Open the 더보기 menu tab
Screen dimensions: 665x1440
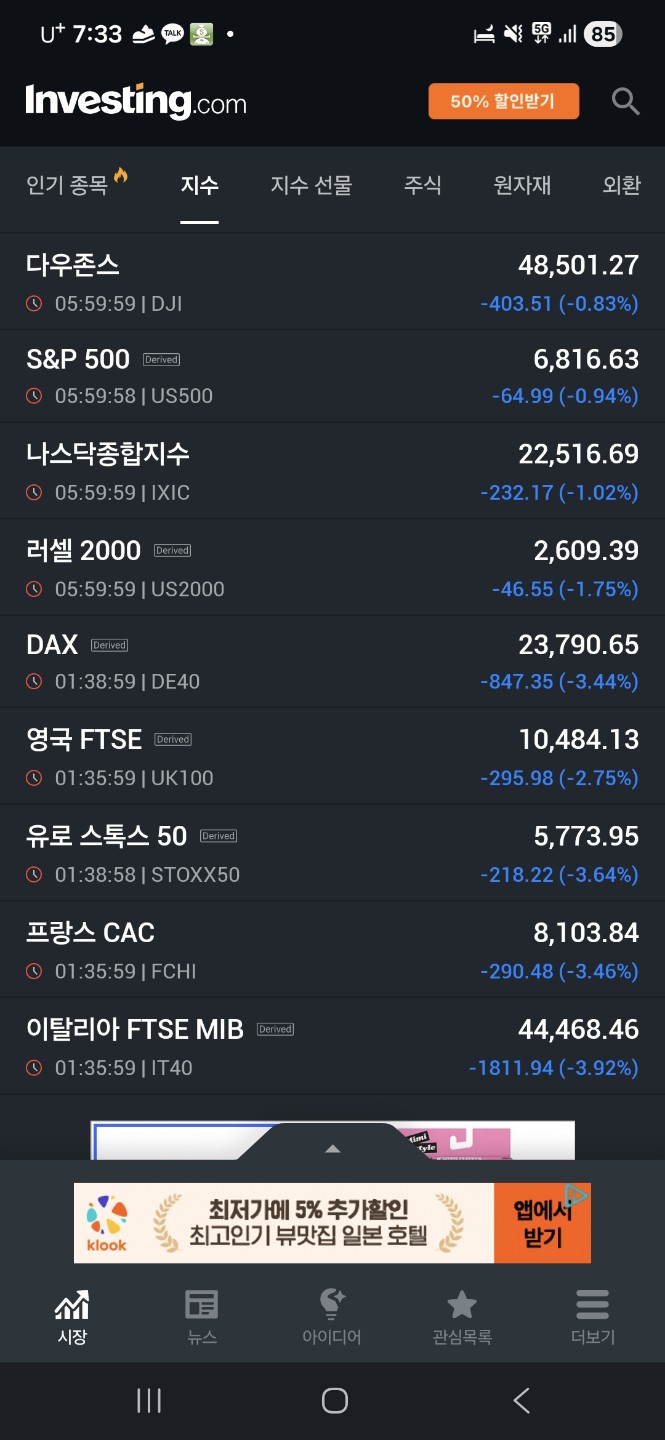(x=592, y=1316)
